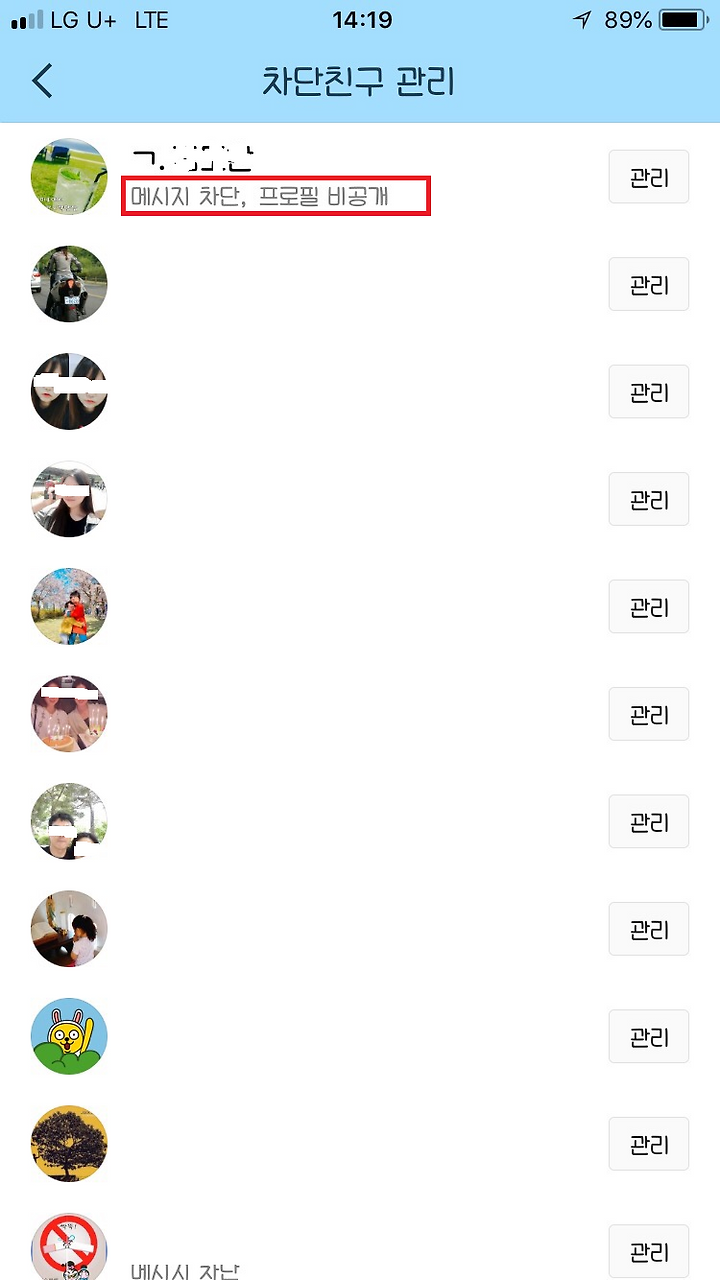Tap 관리 next to the tree silhouette profile
720x1280 pixels.
tap(649, 1144)
